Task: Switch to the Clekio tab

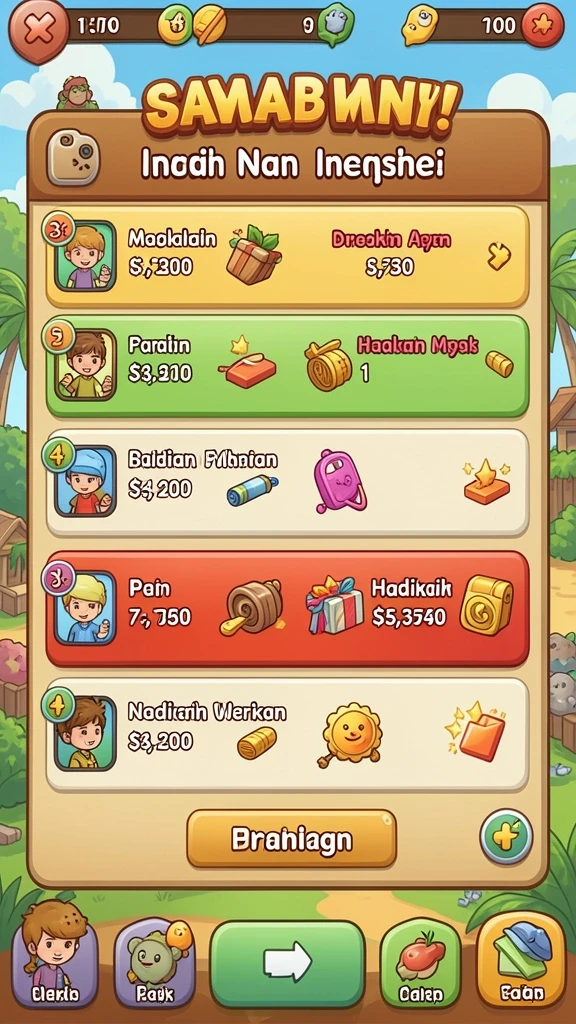Action: point(55,954)
